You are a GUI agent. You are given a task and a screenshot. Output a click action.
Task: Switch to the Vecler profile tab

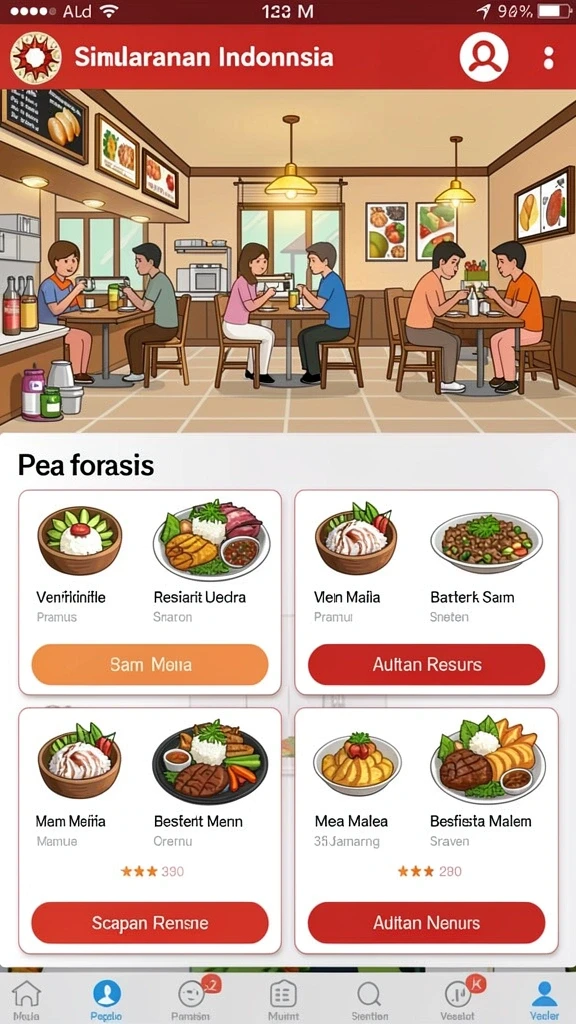[x=544, y=999]
